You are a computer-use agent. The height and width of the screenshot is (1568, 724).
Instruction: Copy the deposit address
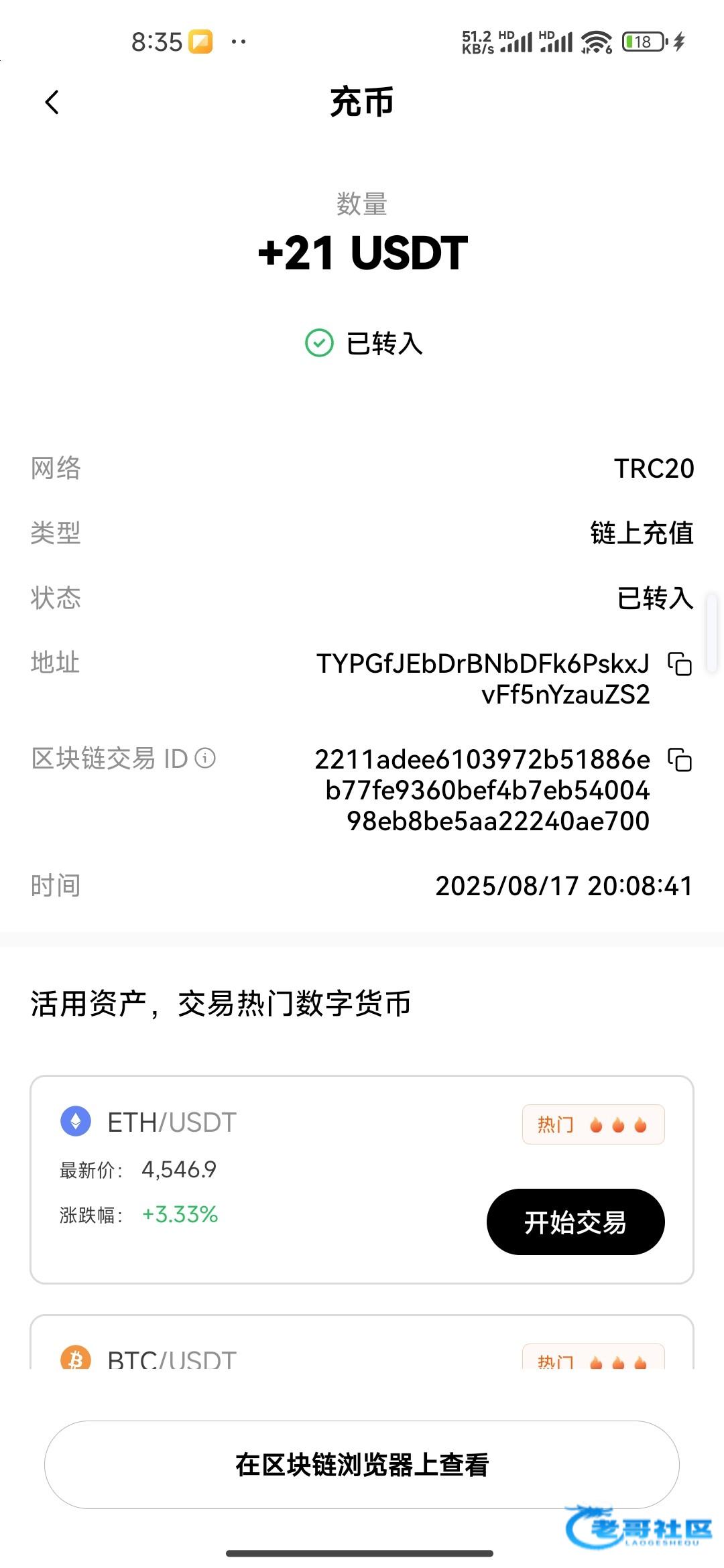[680, 663]
